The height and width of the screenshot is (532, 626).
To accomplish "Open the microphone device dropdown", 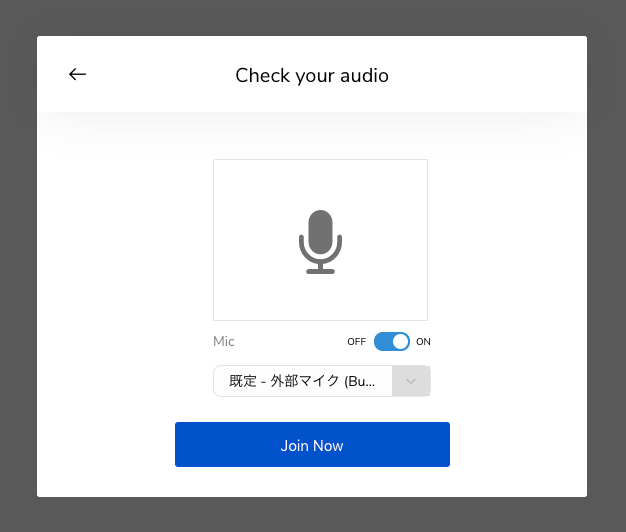I will tap(411, 381).
